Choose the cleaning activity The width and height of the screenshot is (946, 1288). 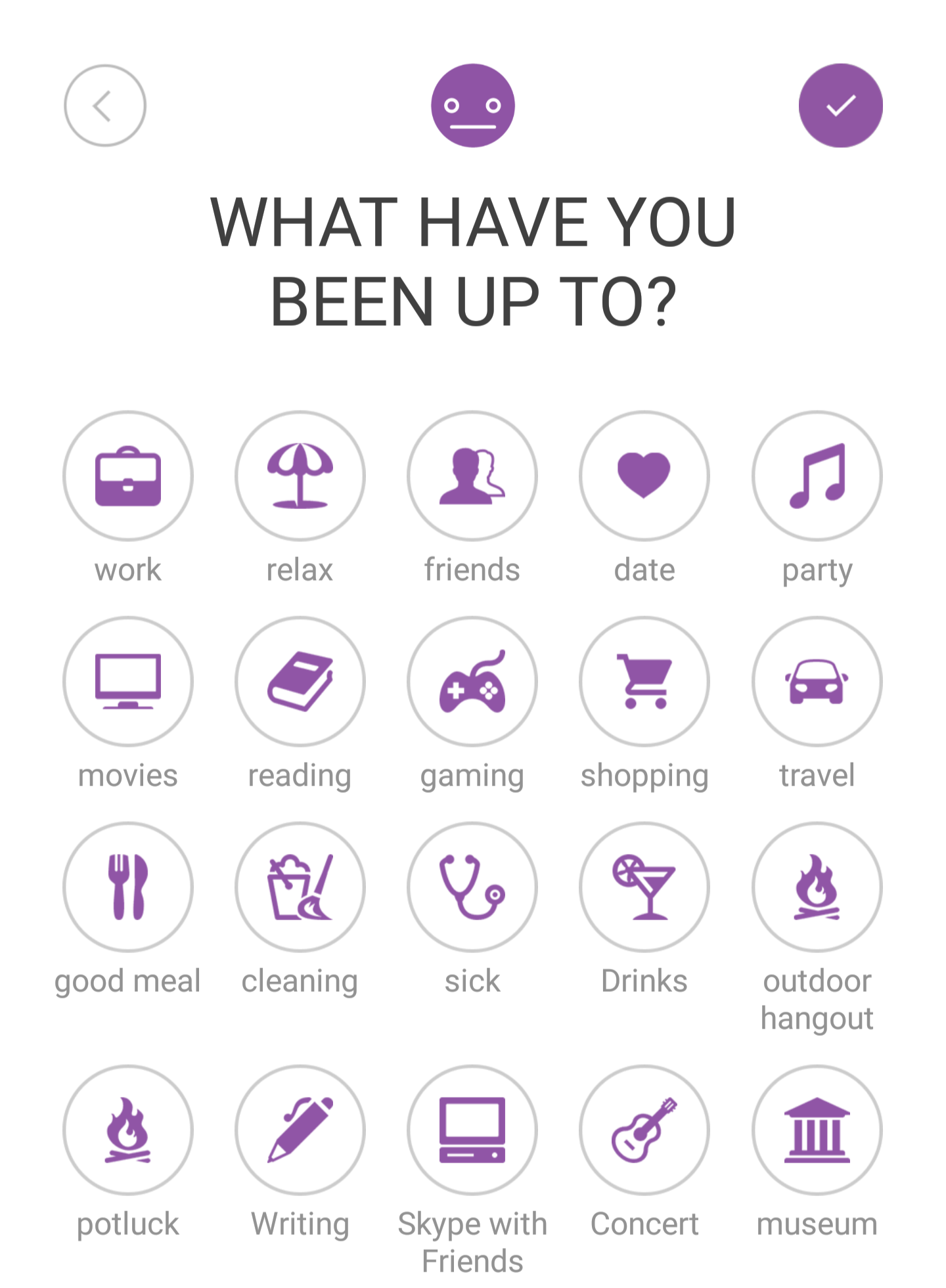300,887
